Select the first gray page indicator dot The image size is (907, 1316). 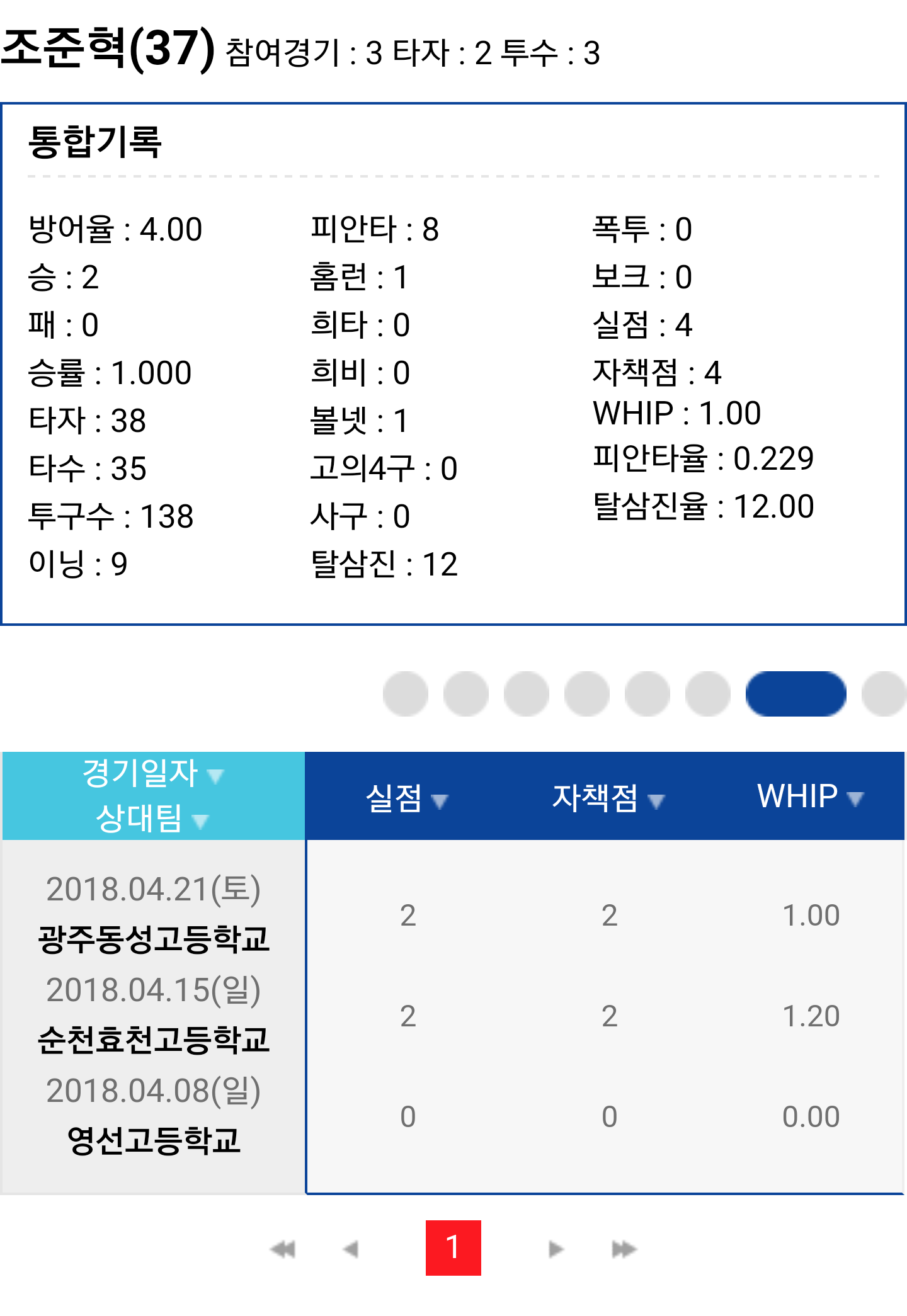pos(406,694)
